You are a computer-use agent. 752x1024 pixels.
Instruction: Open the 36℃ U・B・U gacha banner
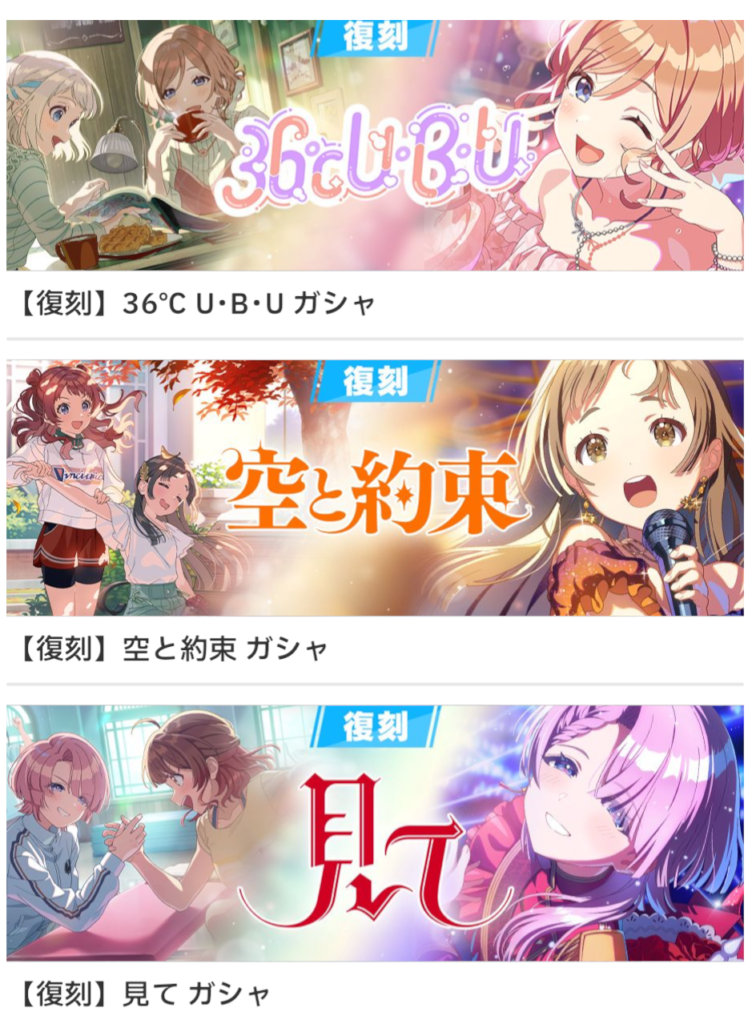[x=375, y=145]
